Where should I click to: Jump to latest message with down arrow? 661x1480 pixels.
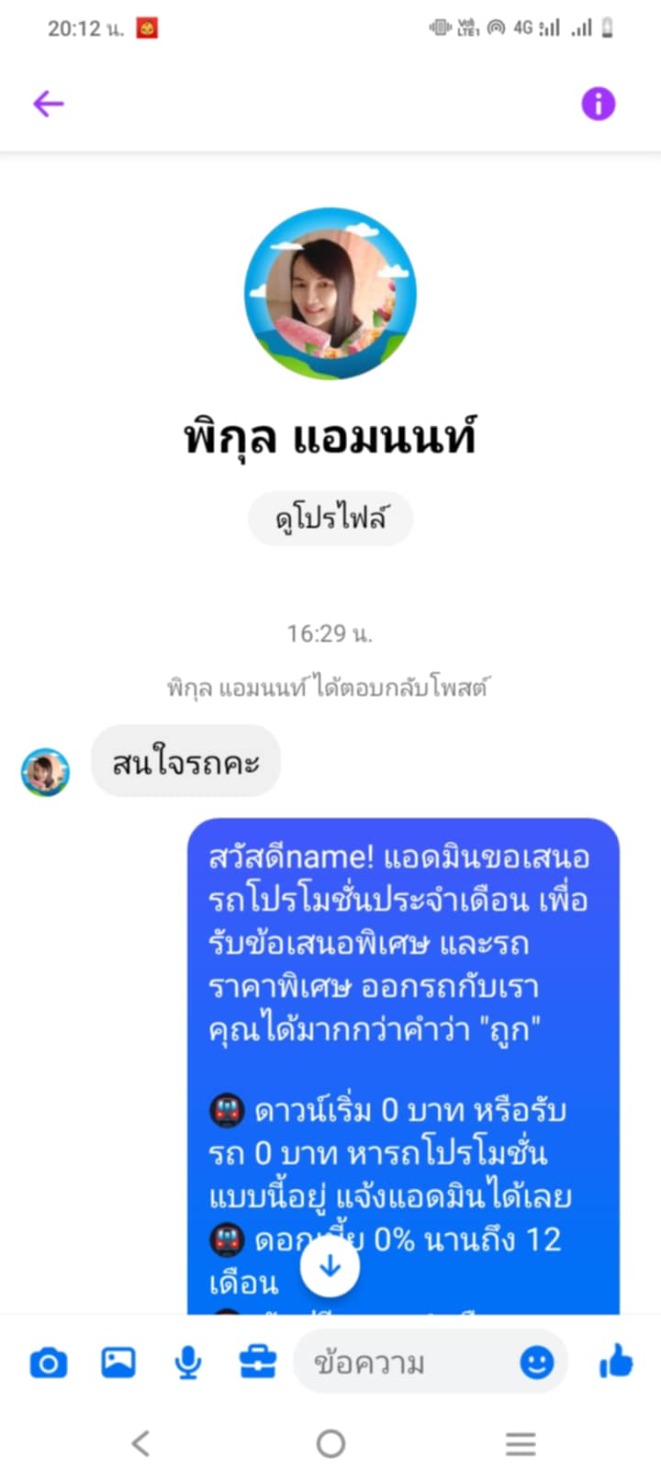330,1267
